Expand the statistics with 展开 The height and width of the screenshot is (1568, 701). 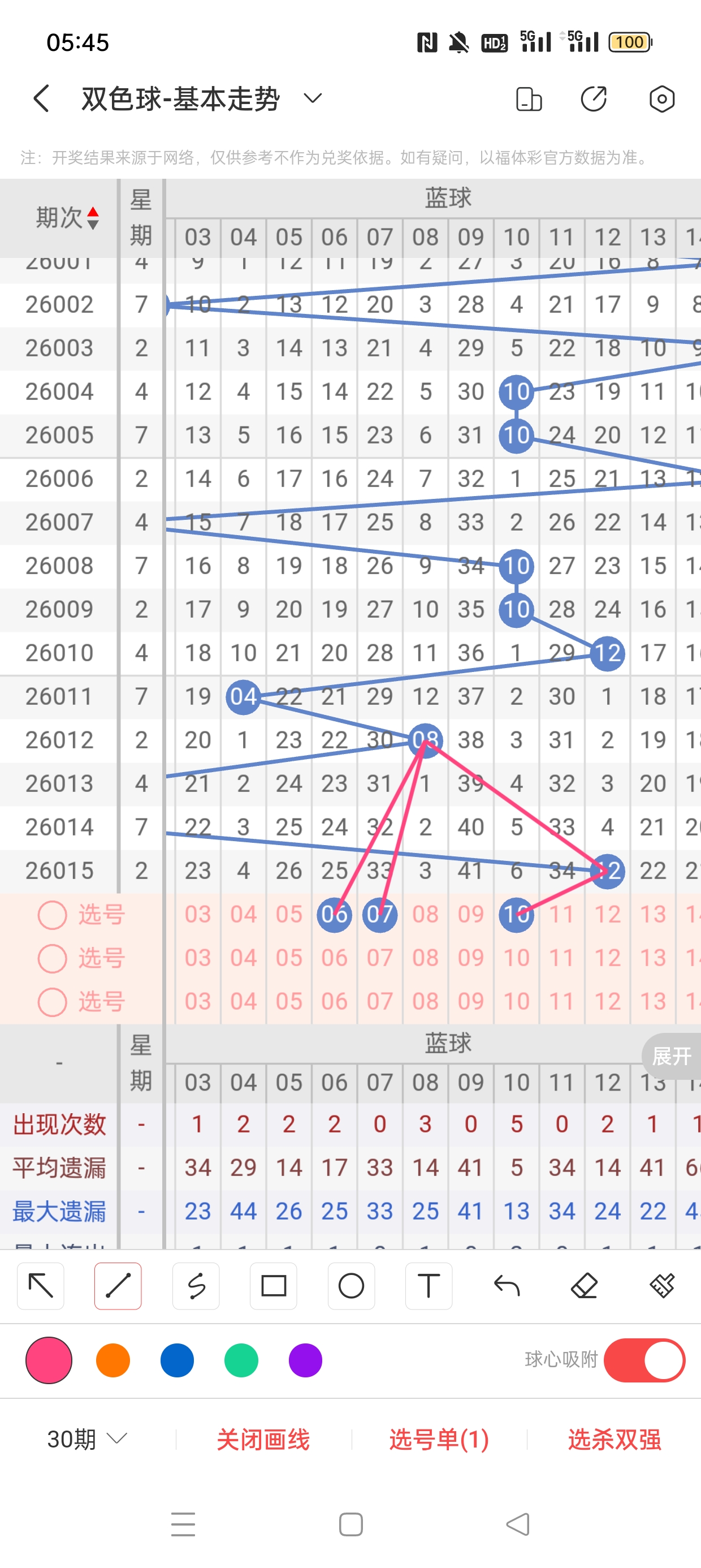(671, 1056)
